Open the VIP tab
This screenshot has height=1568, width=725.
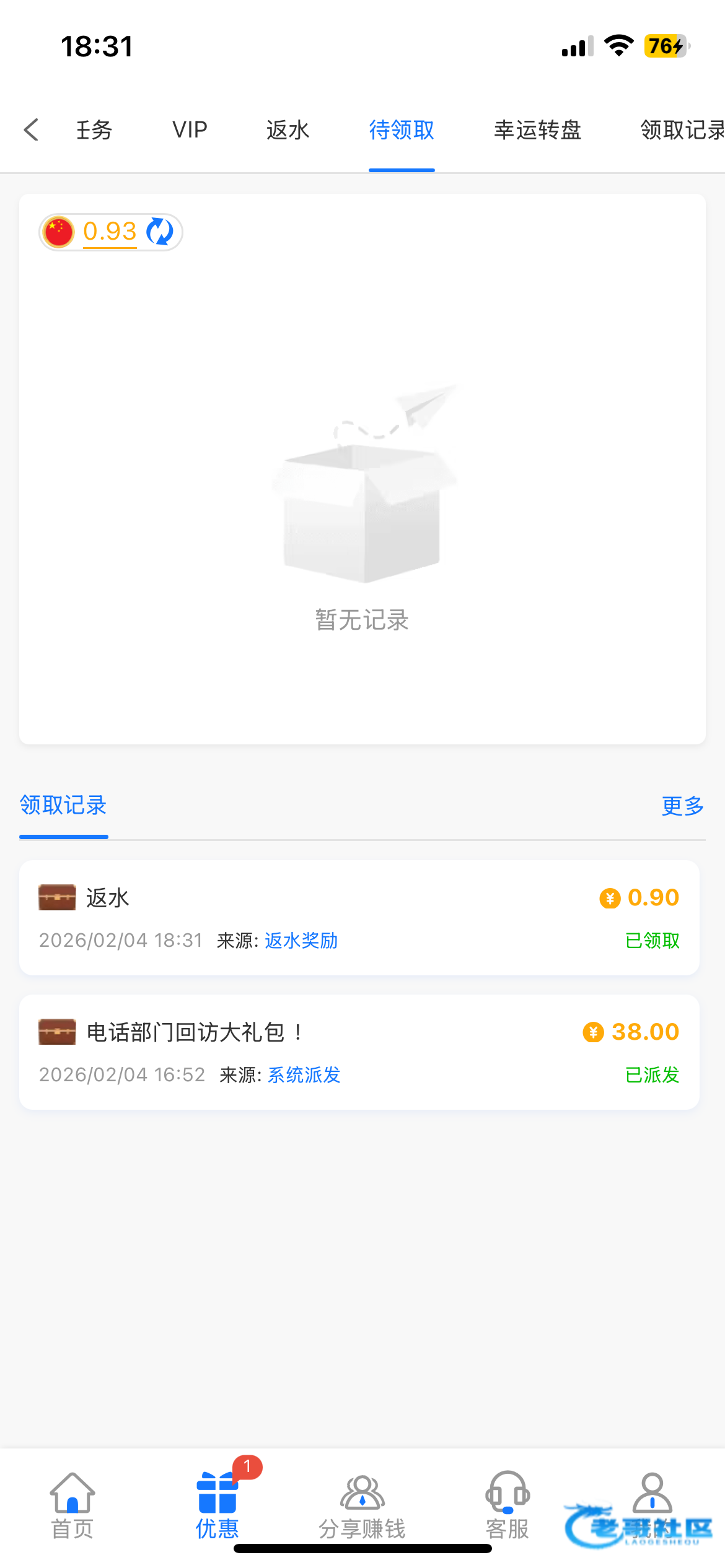tap(190, 130)
